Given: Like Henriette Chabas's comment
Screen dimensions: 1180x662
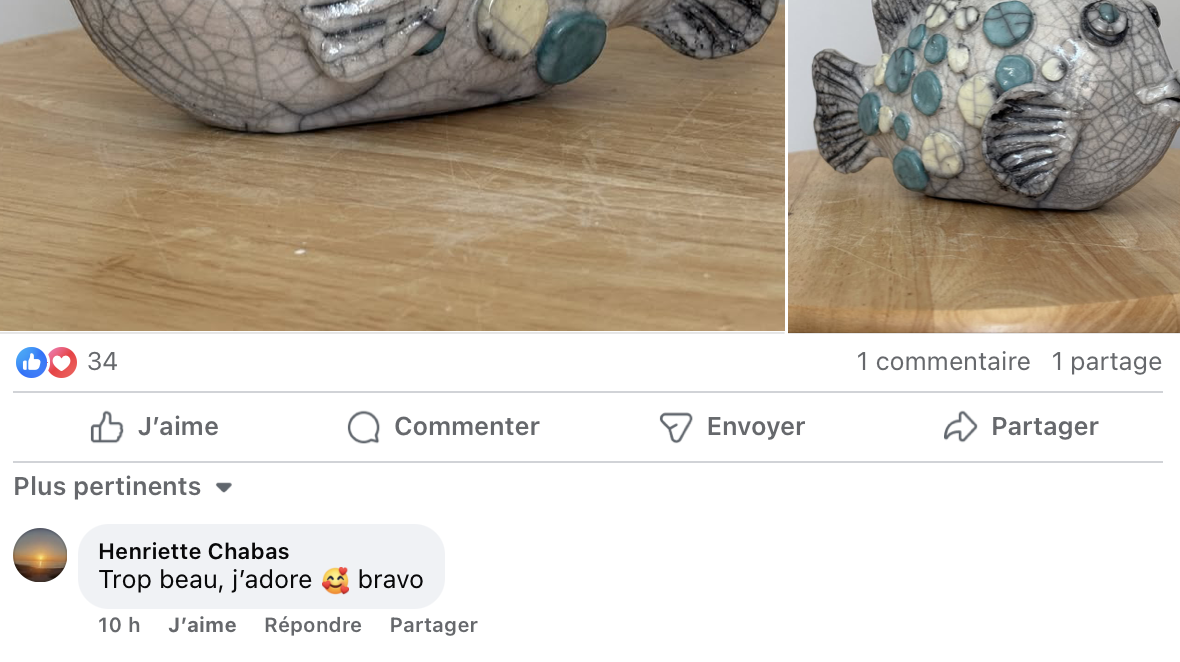Looking at the screenshot, I should pos(202,625).
